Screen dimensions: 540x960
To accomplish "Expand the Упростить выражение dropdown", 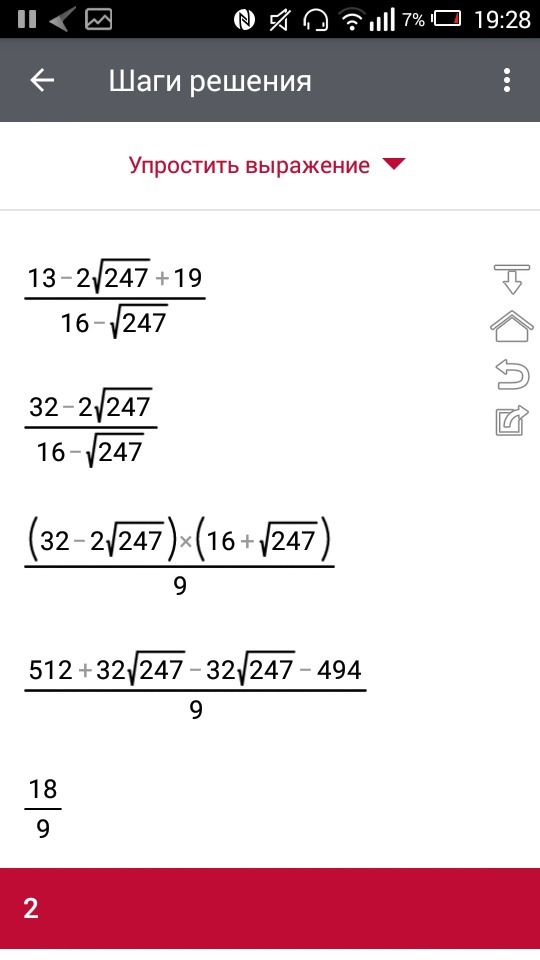I will click(267, 165).
